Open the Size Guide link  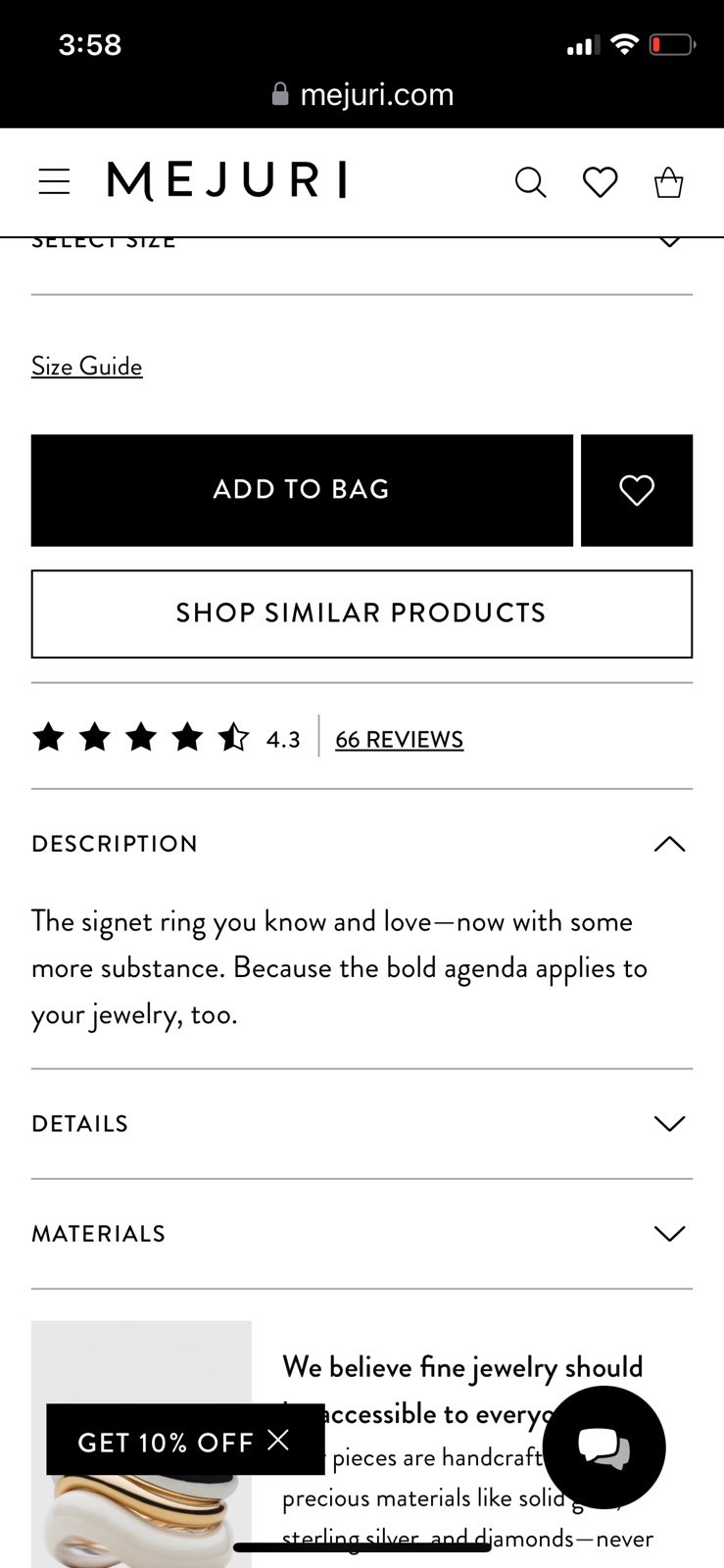(86, 367)
